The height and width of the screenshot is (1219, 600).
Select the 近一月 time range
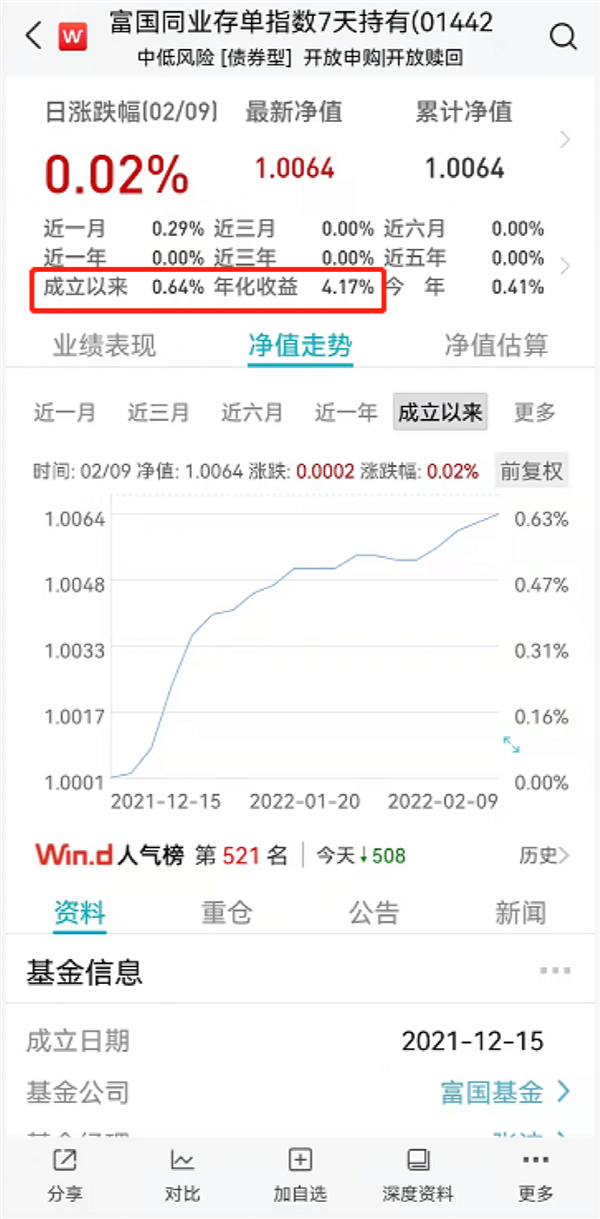click(65, 412)
